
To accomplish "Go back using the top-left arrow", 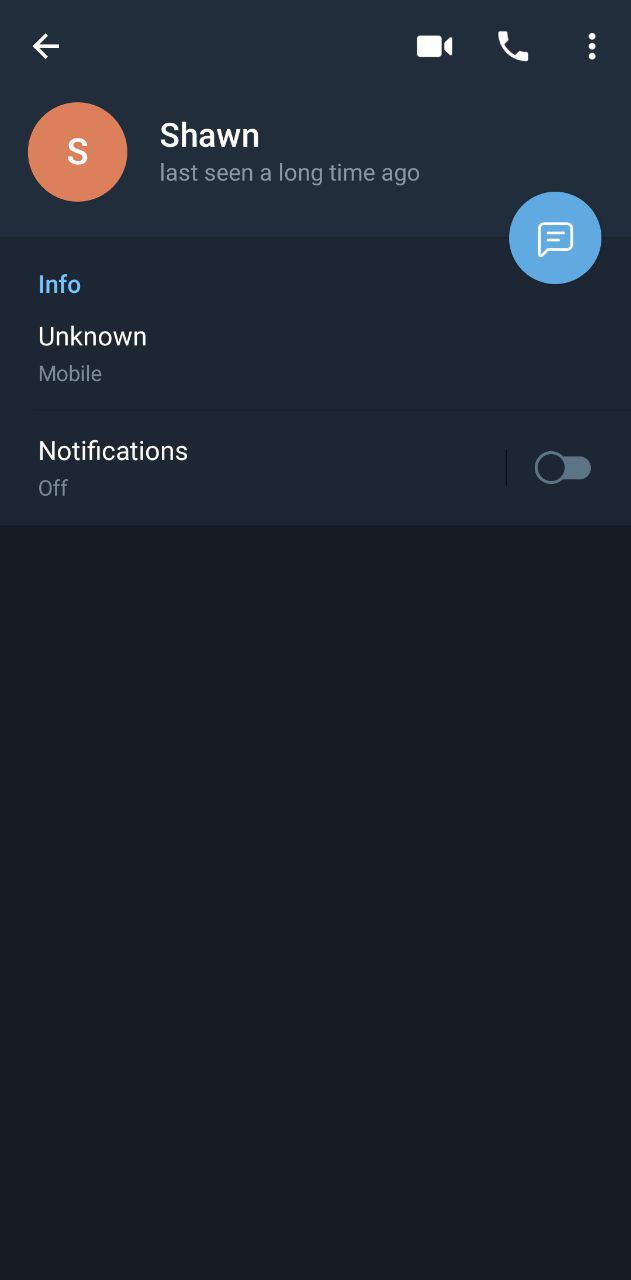I will 46,46.
